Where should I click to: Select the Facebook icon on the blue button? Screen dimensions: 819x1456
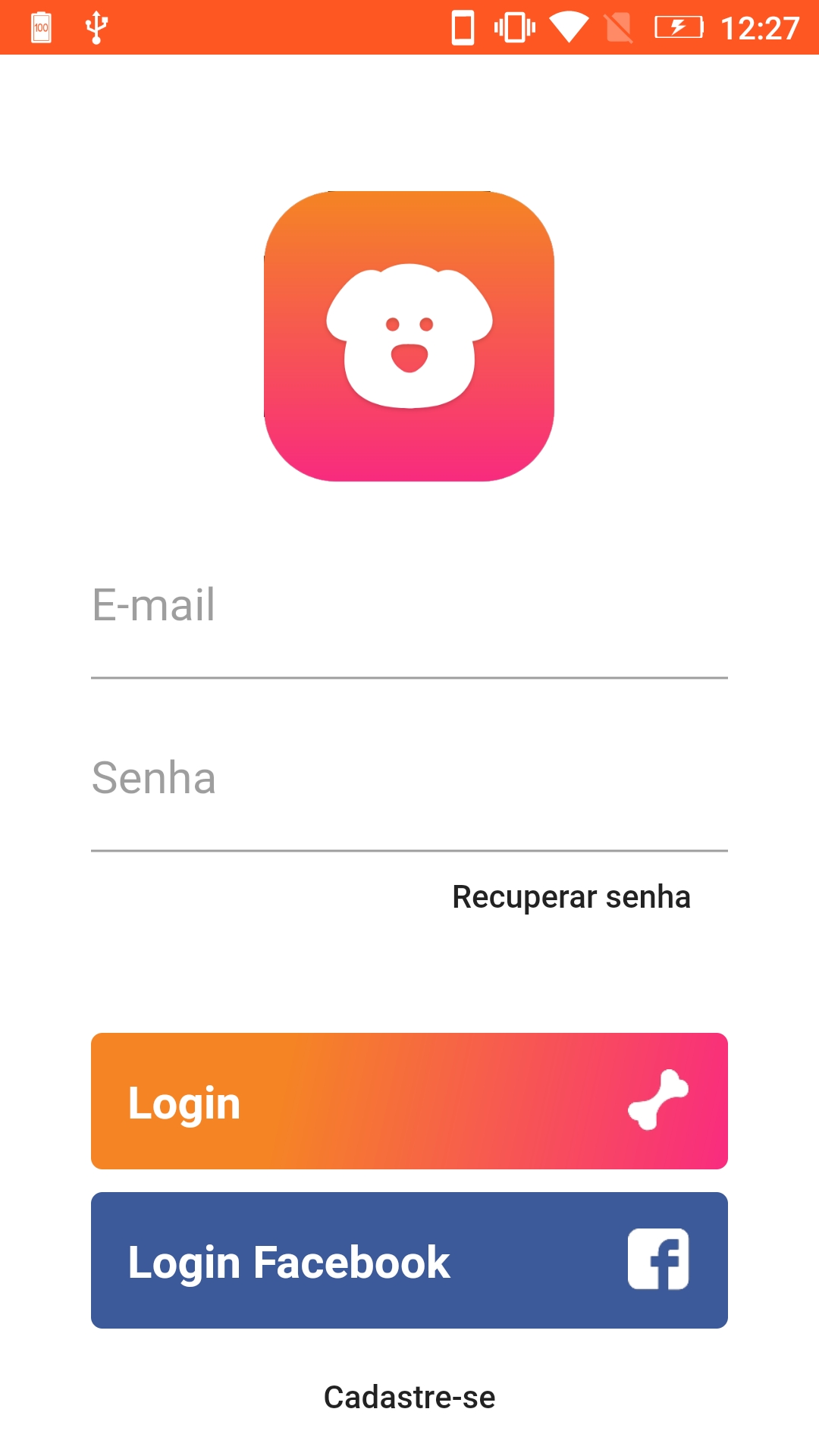tap(659, 1261)
